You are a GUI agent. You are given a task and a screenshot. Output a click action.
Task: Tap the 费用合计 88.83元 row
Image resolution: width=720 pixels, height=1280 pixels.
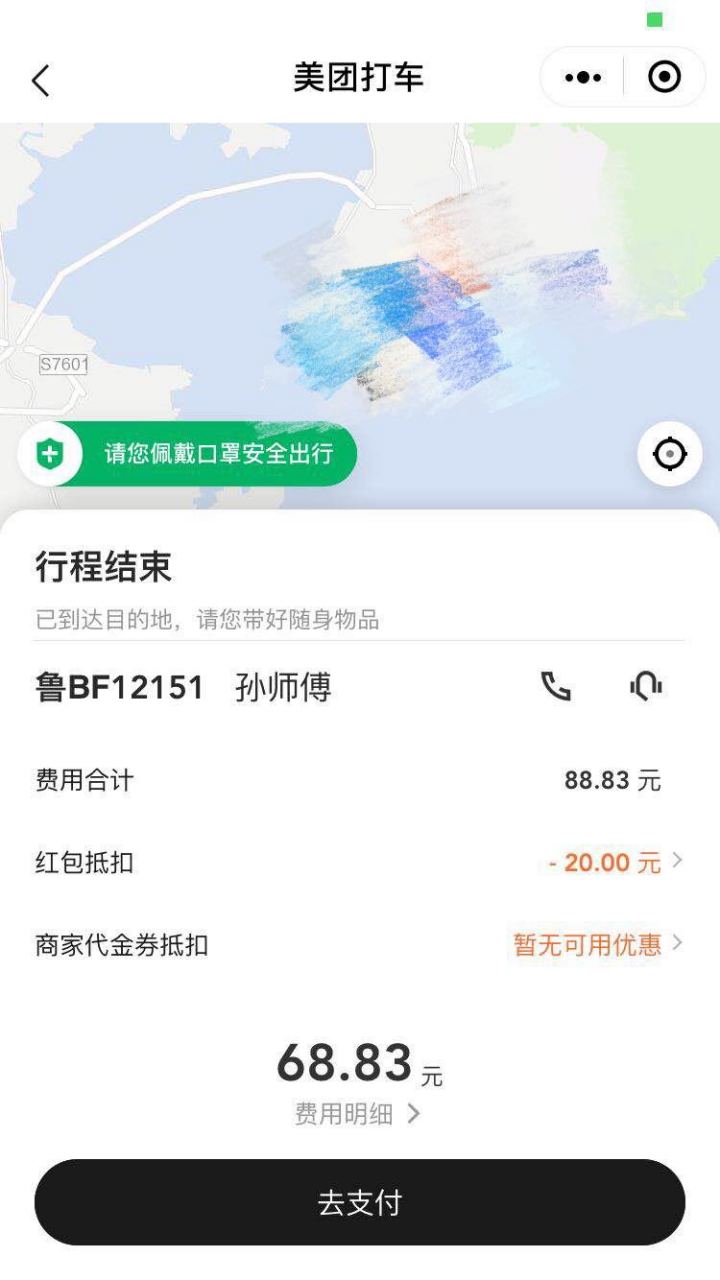pos(360,780)
